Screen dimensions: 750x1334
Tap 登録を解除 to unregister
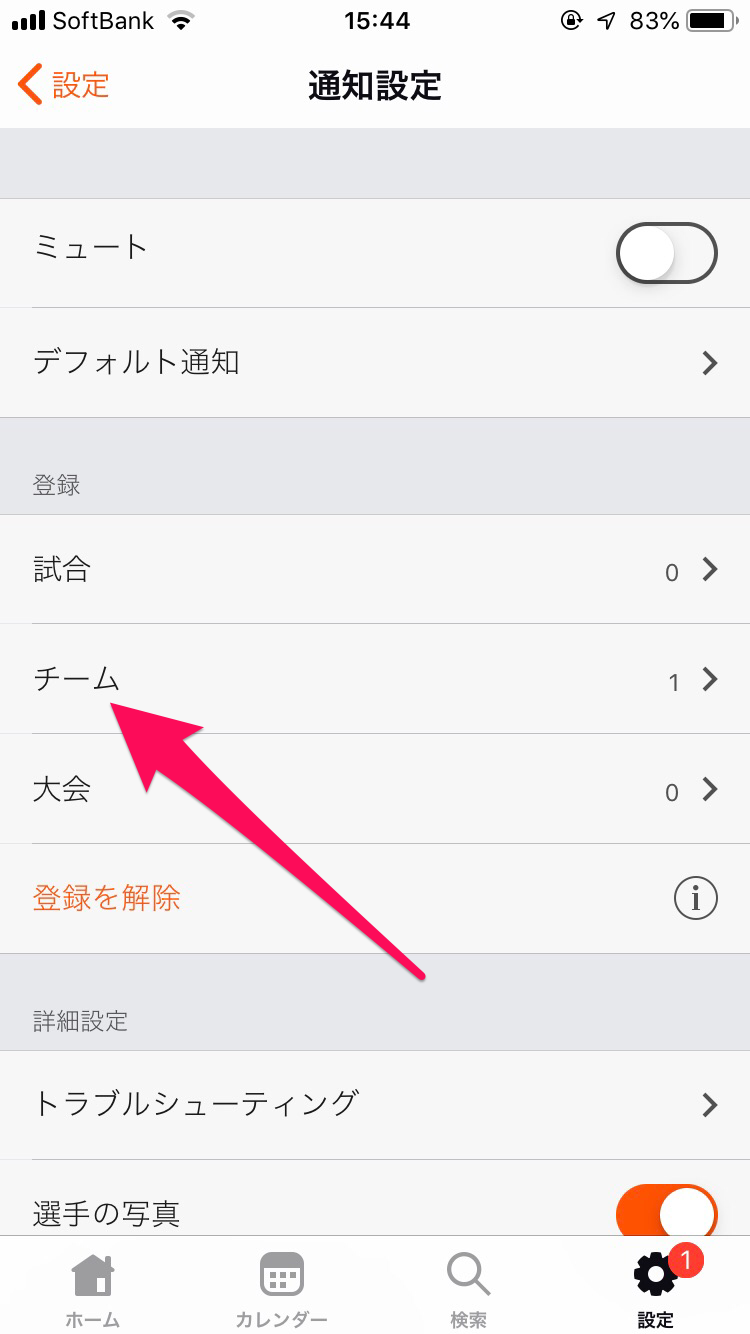(107, 898)
